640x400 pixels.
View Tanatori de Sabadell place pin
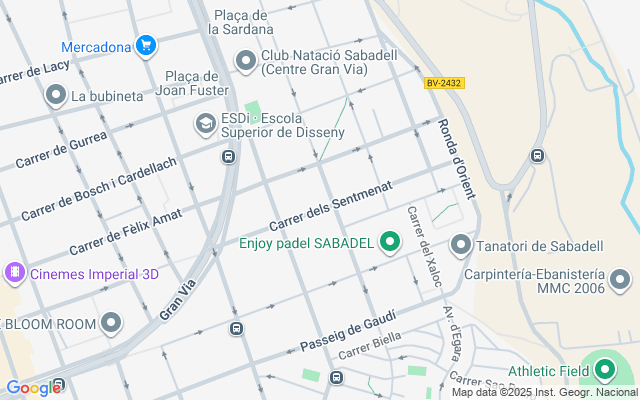tap(461, 244)
